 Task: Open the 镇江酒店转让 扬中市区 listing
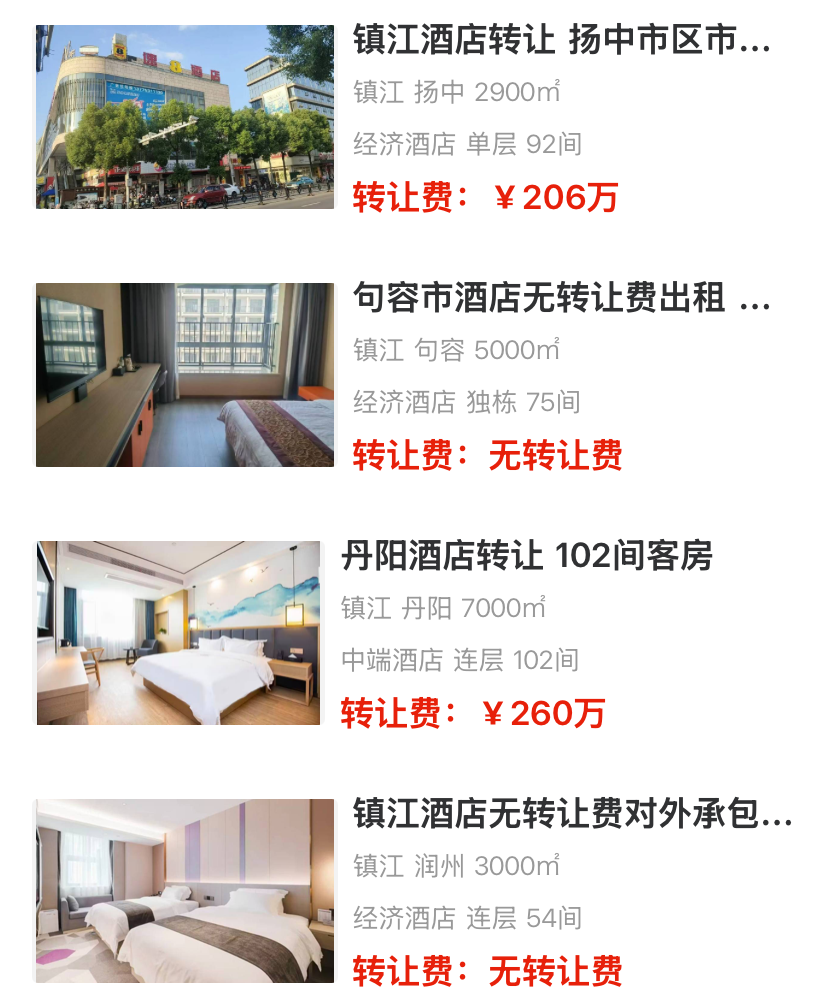pyautogui.click(x=561, y=41)
